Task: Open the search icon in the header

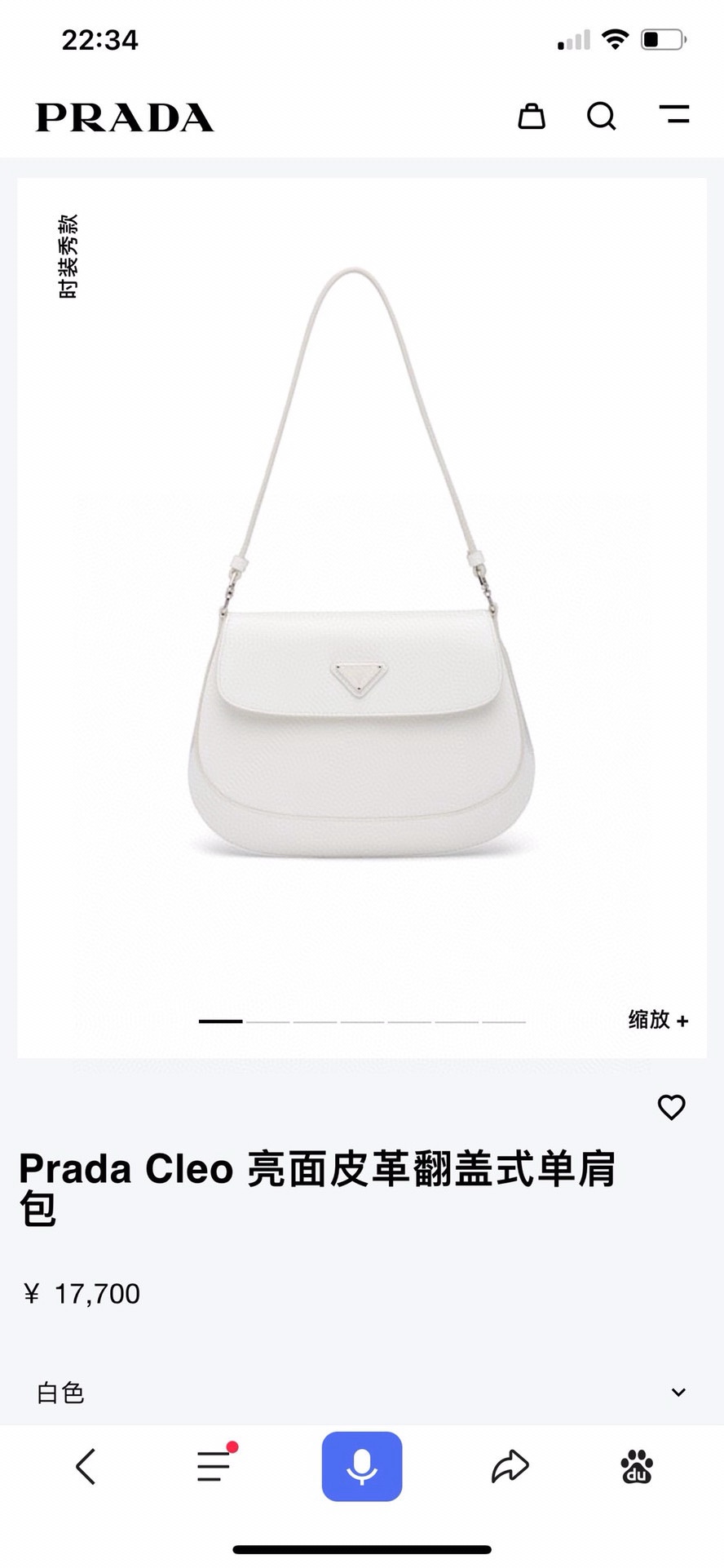Action: 602,117
